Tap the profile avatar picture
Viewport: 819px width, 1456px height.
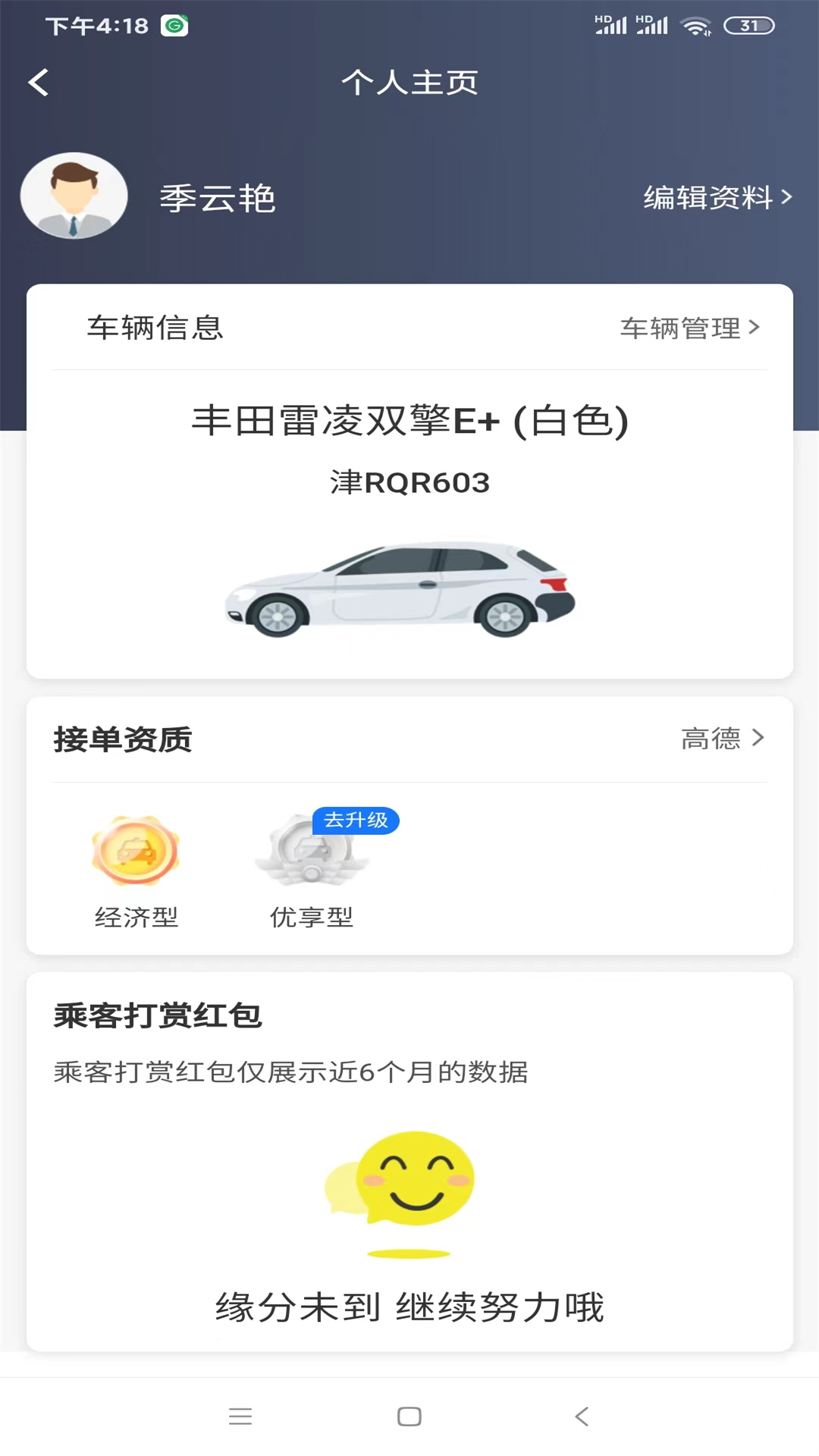(74, 196)
